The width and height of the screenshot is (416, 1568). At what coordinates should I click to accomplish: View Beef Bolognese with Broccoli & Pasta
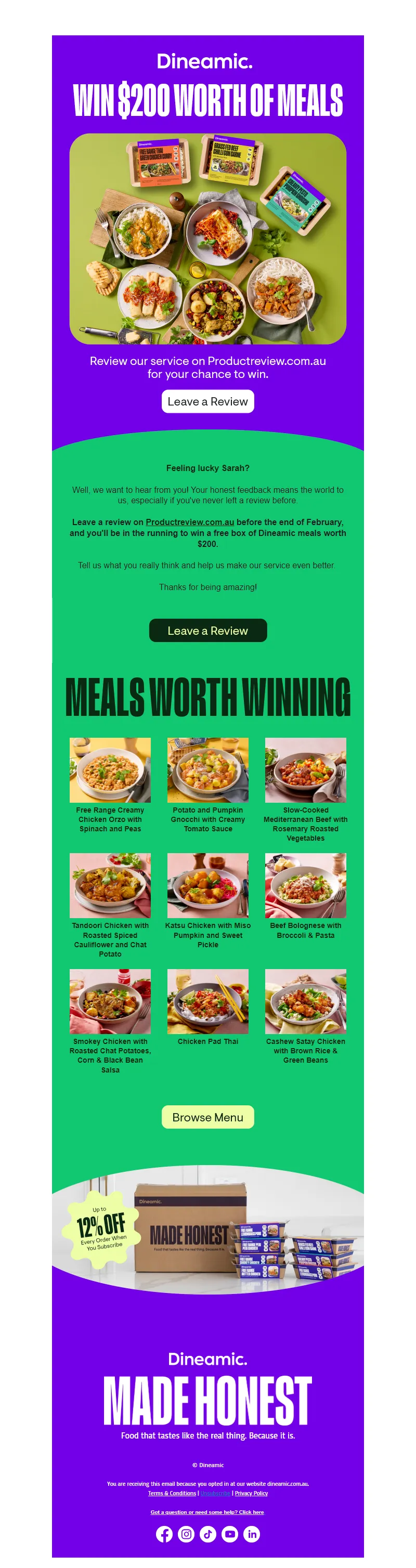click(305, 886)
